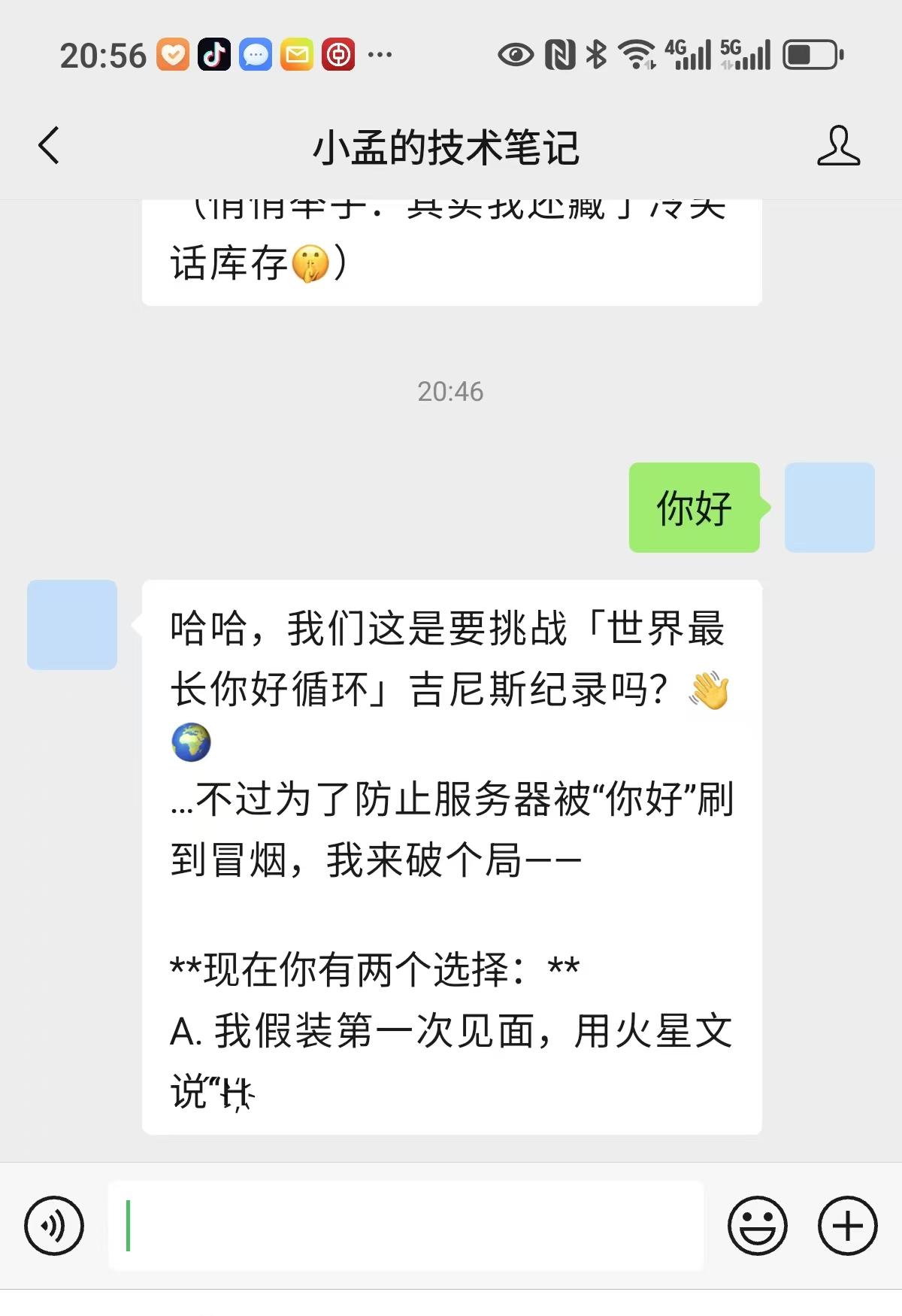Open the plus attachments menu

pyautogui.click(x=847, y=1225)
